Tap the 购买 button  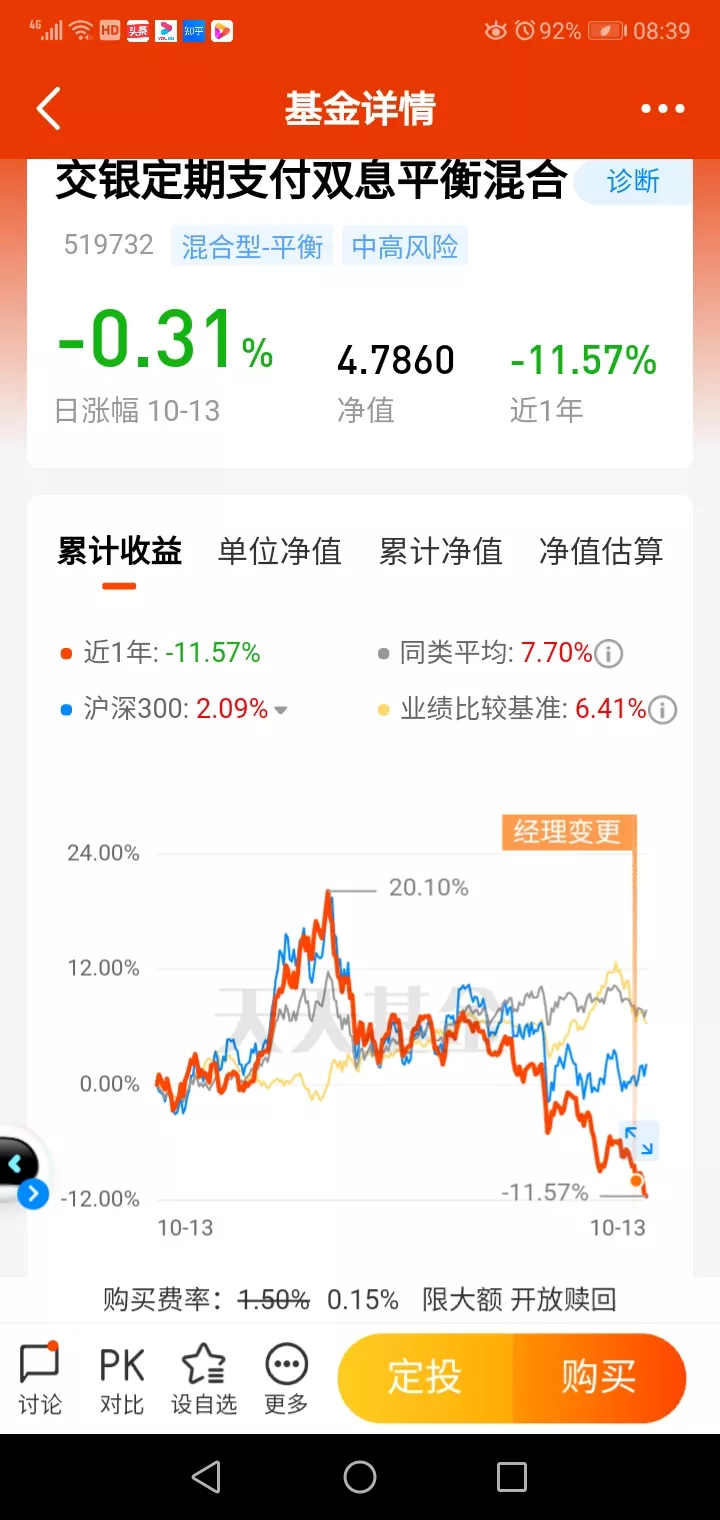599,1378
